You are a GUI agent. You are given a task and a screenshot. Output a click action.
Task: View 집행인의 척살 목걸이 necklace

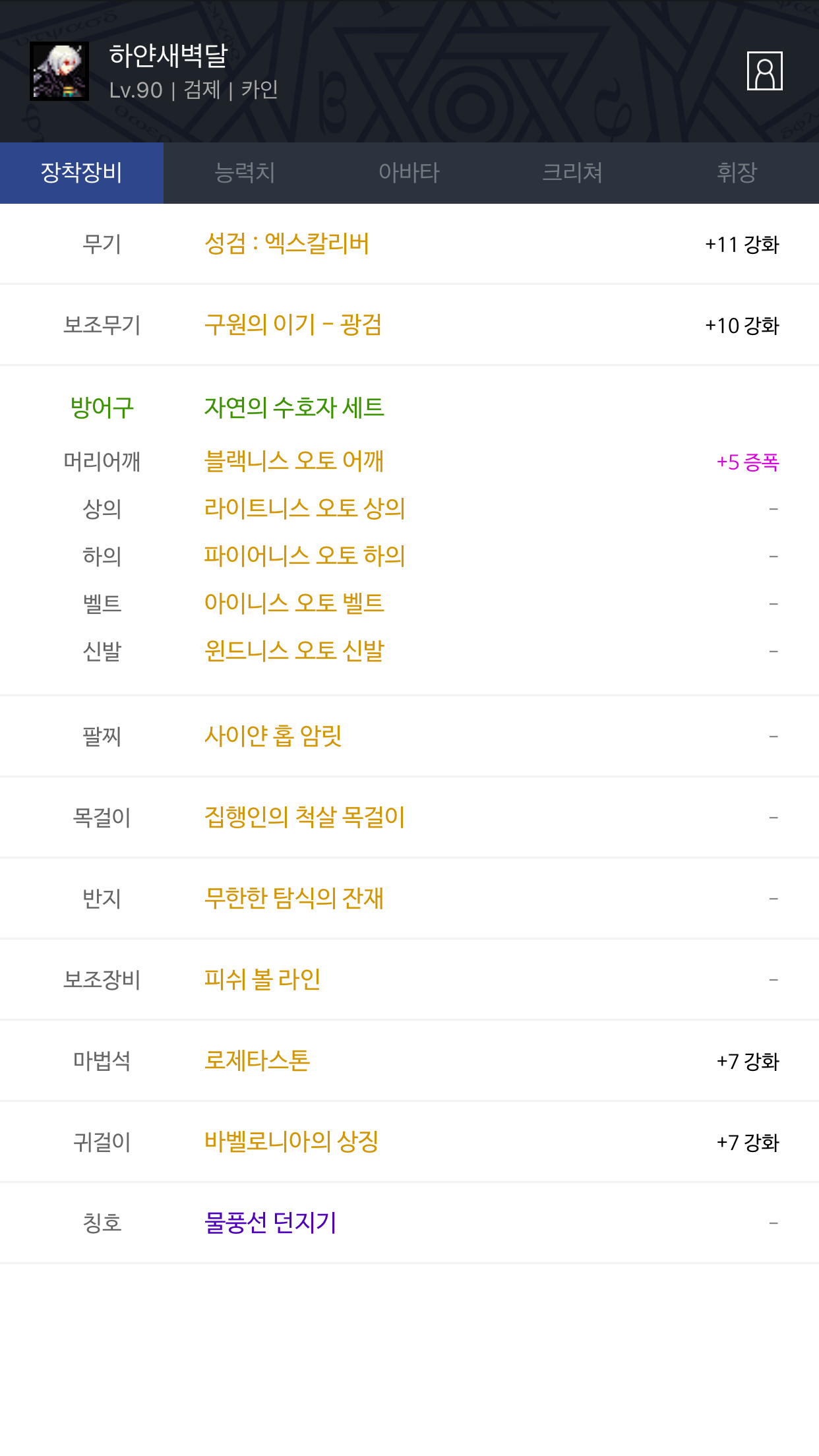point(305,817)
